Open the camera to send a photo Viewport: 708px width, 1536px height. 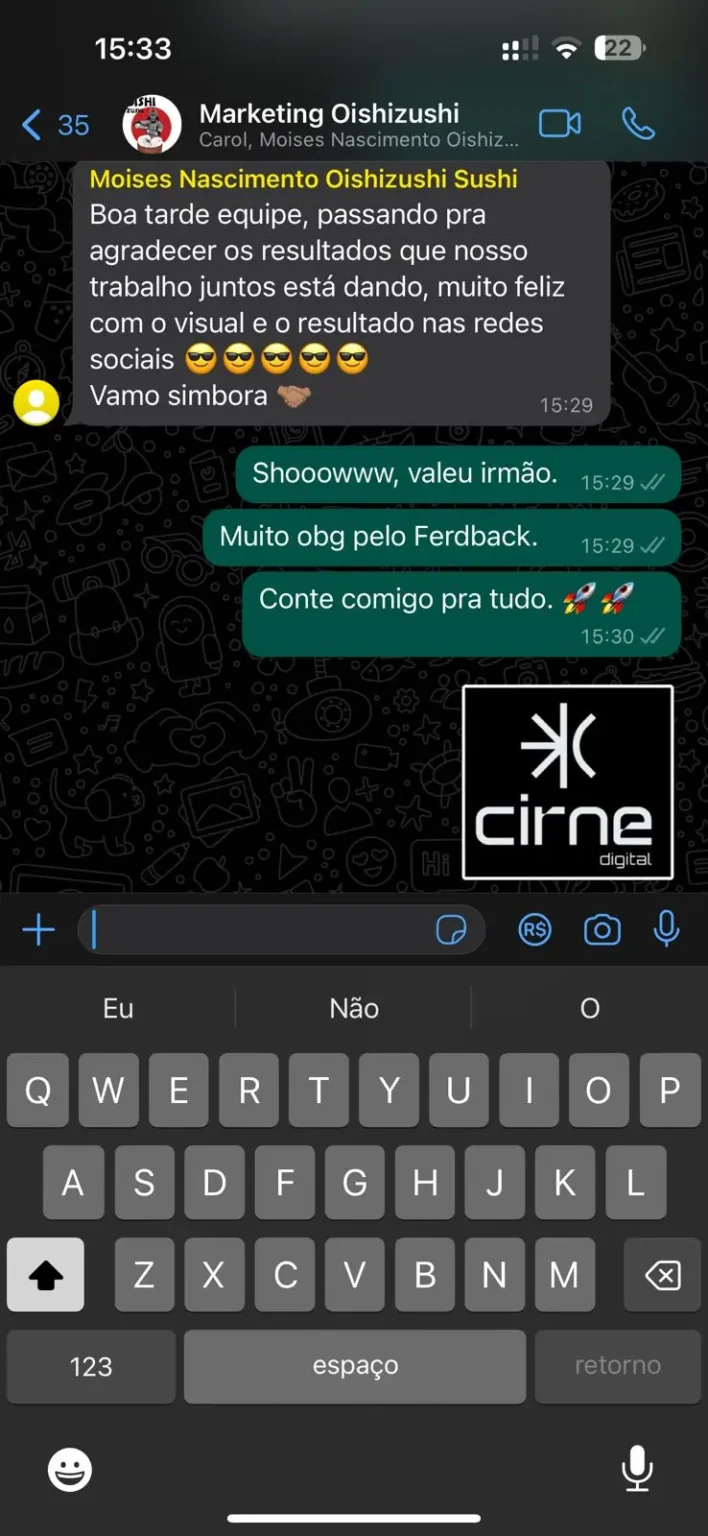click(x=602, y=931)
